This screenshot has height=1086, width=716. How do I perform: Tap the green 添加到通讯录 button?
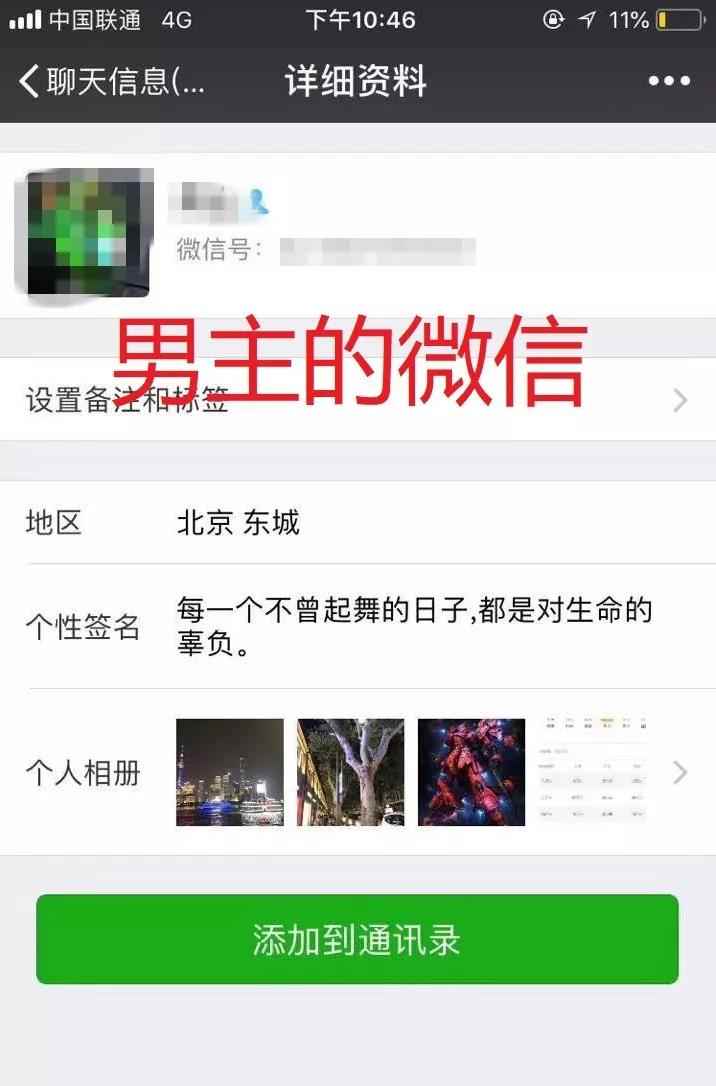coord(357,940)
